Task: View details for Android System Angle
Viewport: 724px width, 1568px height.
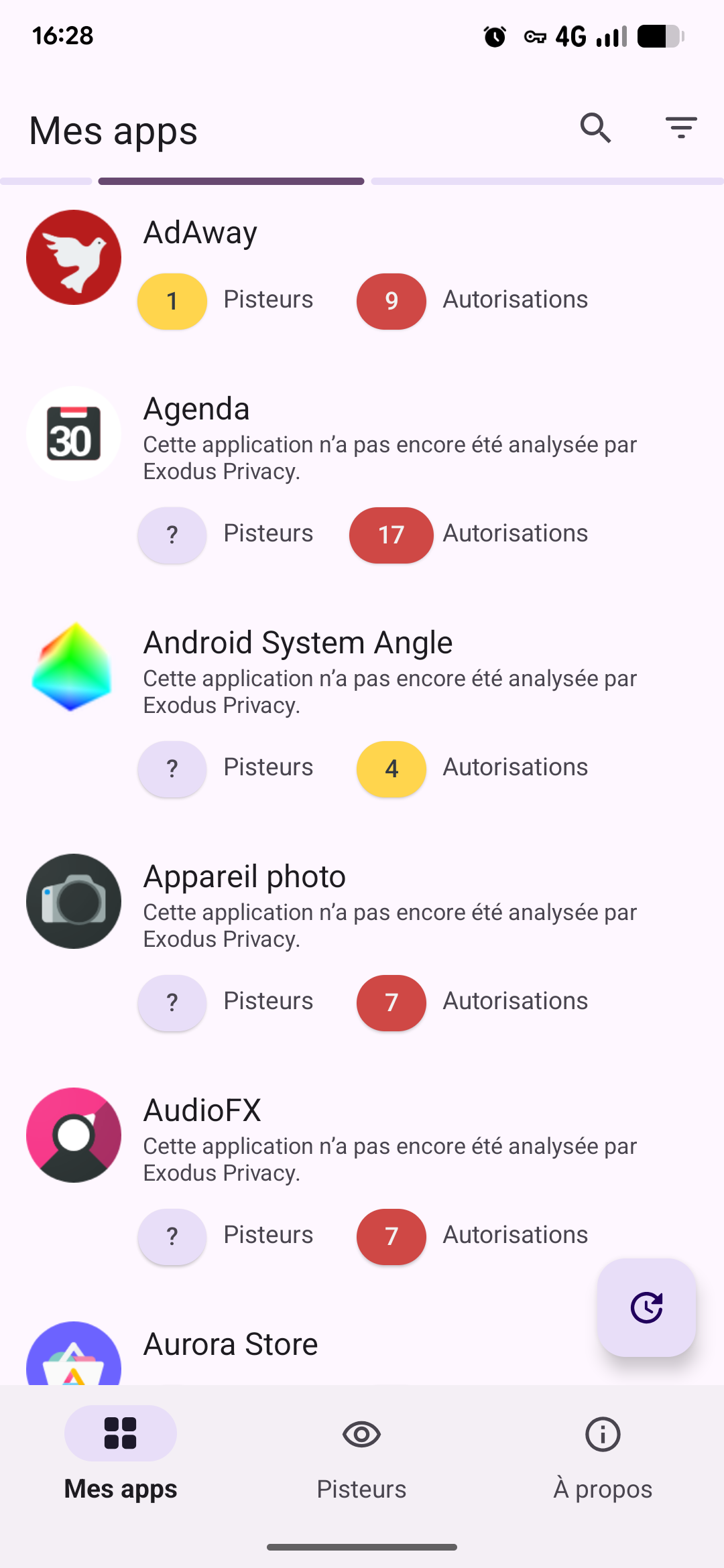Action: pos(362,711)
